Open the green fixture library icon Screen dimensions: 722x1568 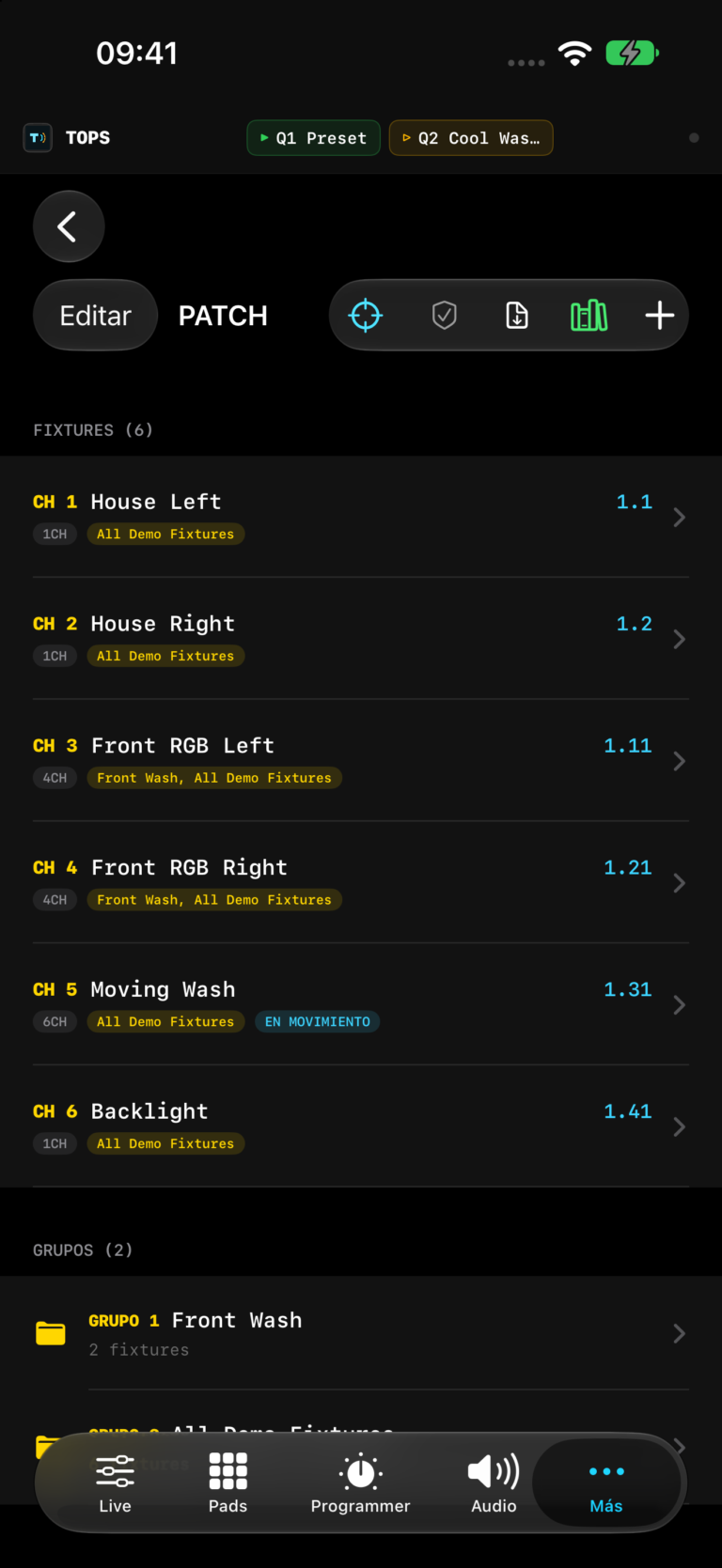tap(589, 316)
